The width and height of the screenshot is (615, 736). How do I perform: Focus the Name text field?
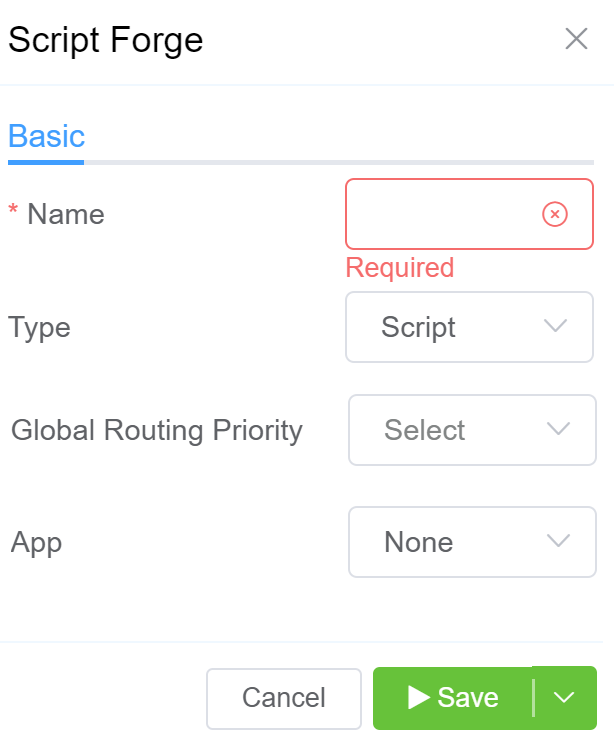(440, 214)
